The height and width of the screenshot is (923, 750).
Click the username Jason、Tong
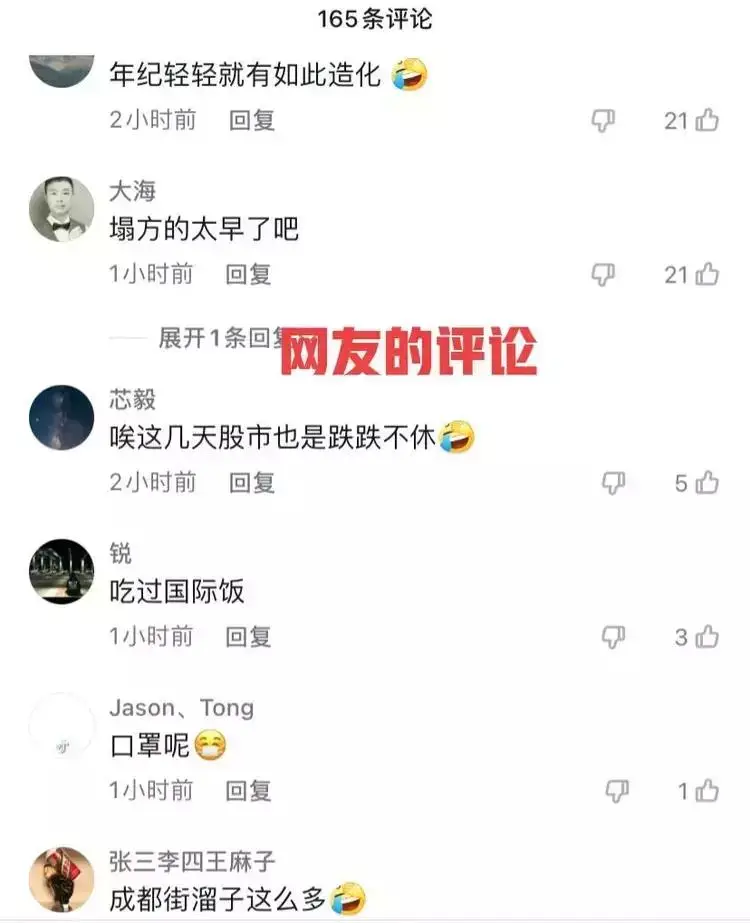179,708
